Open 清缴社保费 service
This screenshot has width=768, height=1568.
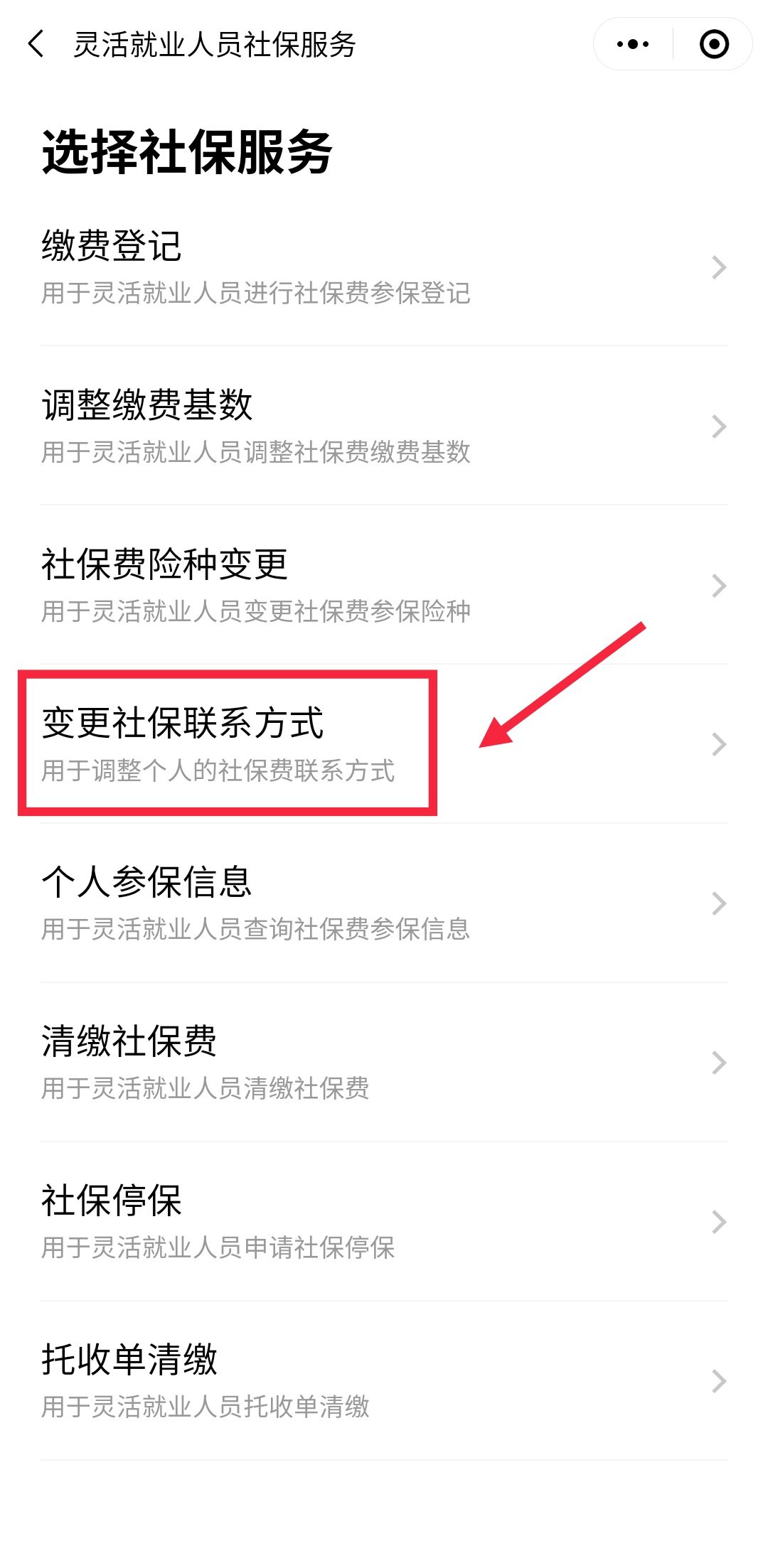click(x=384, y=1063)
